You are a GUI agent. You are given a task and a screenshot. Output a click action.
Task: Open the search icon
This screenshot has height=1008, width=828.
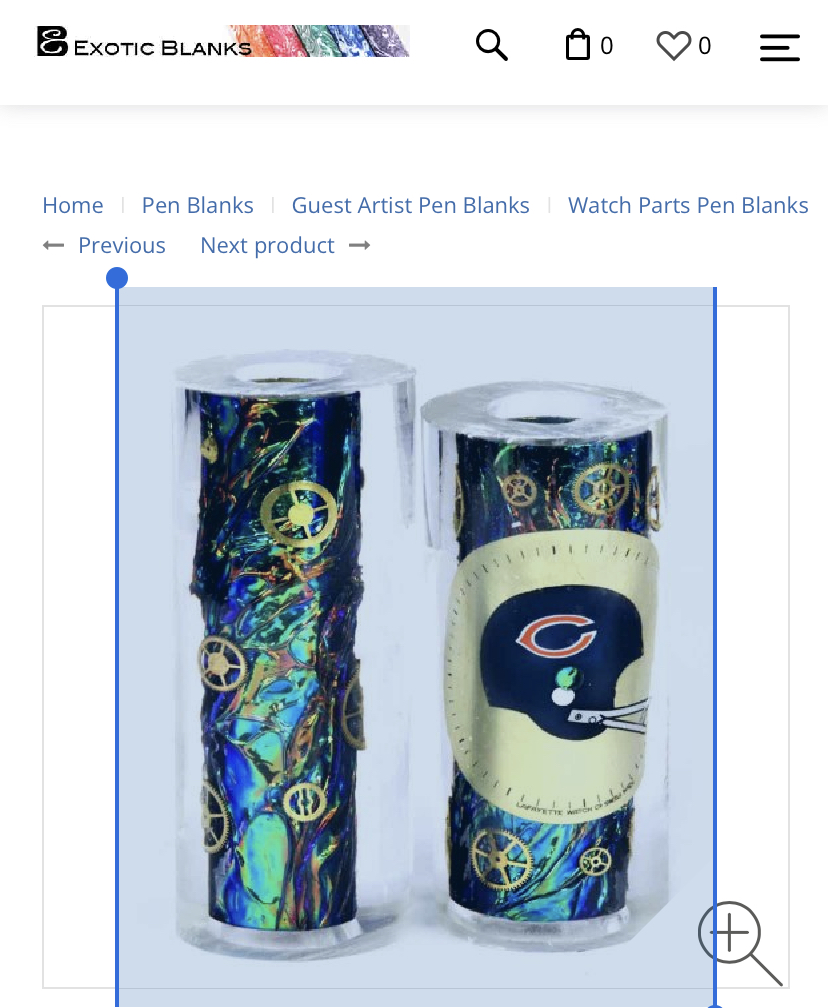(491, 45)
